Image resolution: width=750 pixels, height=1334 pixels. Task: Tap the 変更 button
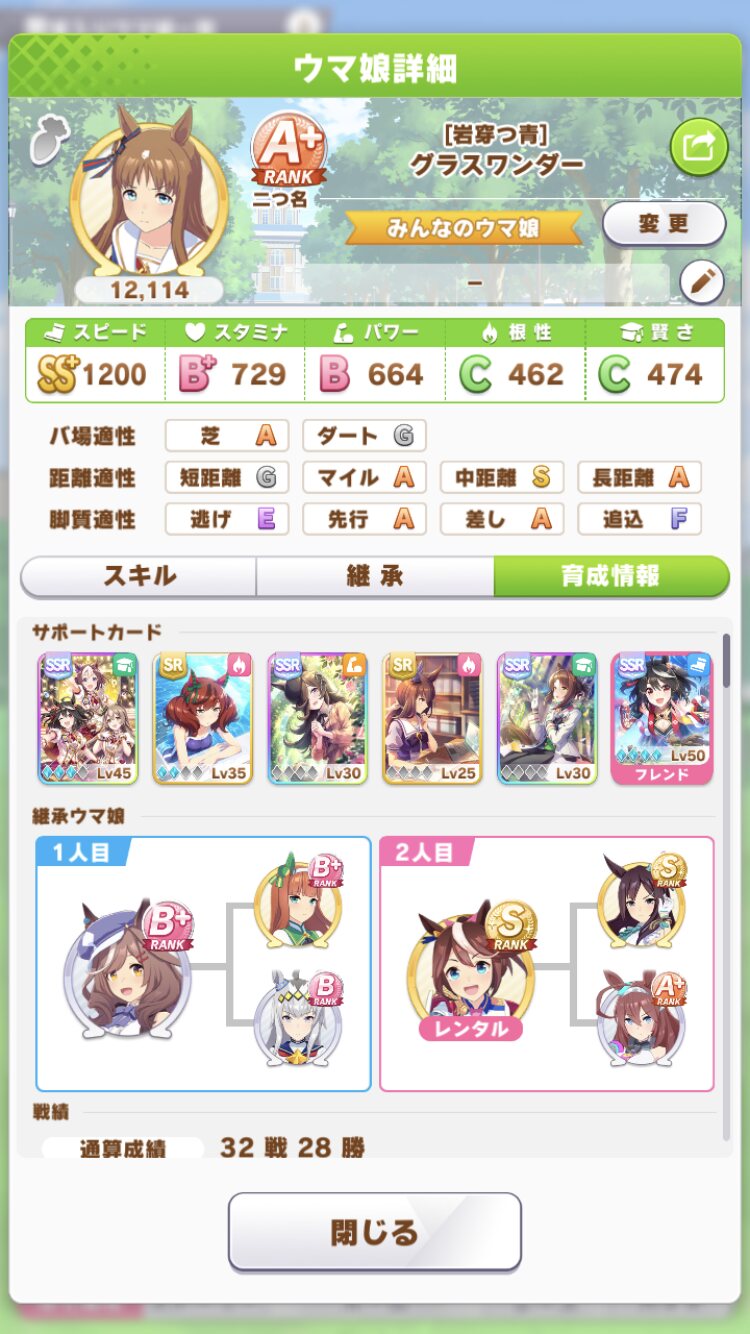point(664,223)
